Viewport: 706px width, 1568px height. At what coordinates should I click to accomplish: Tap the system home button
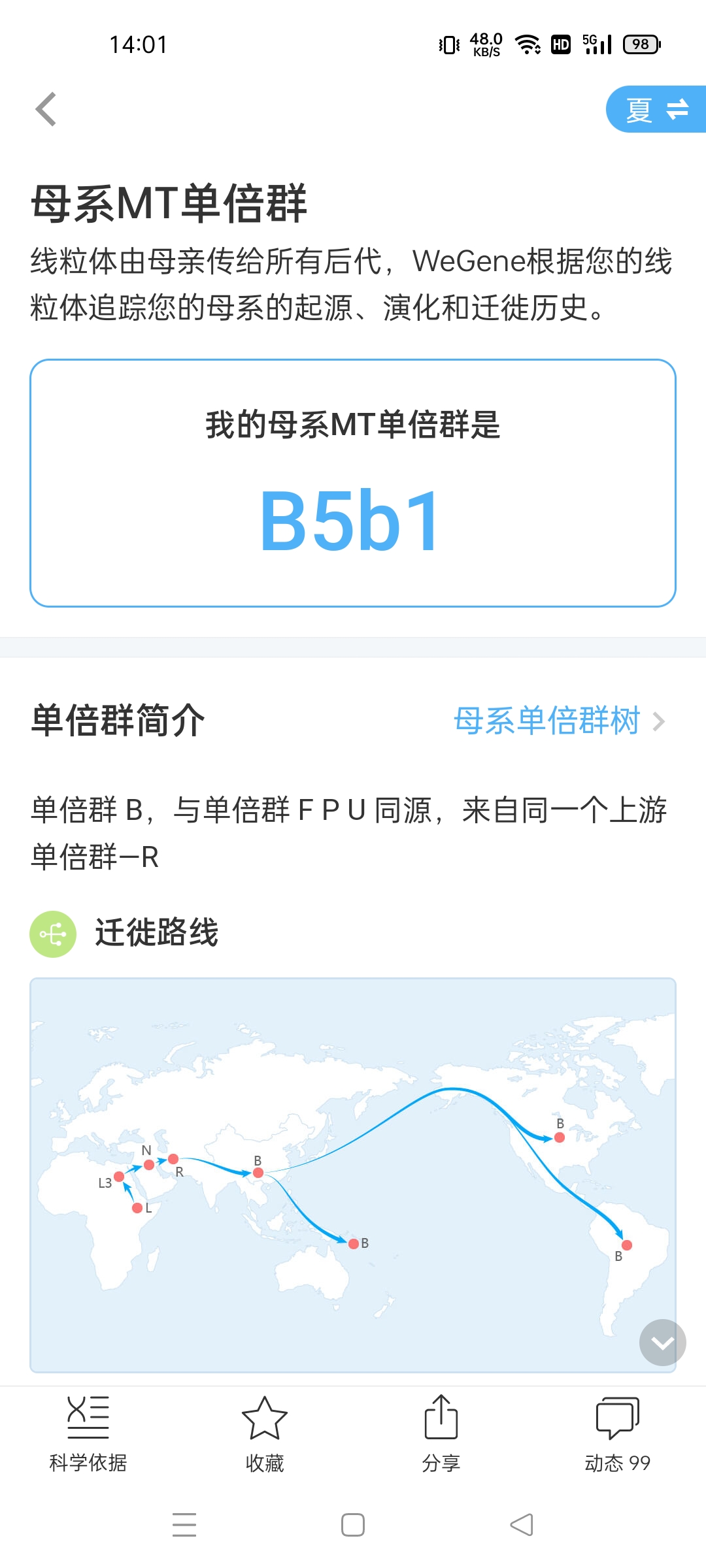coord(353,1525)
